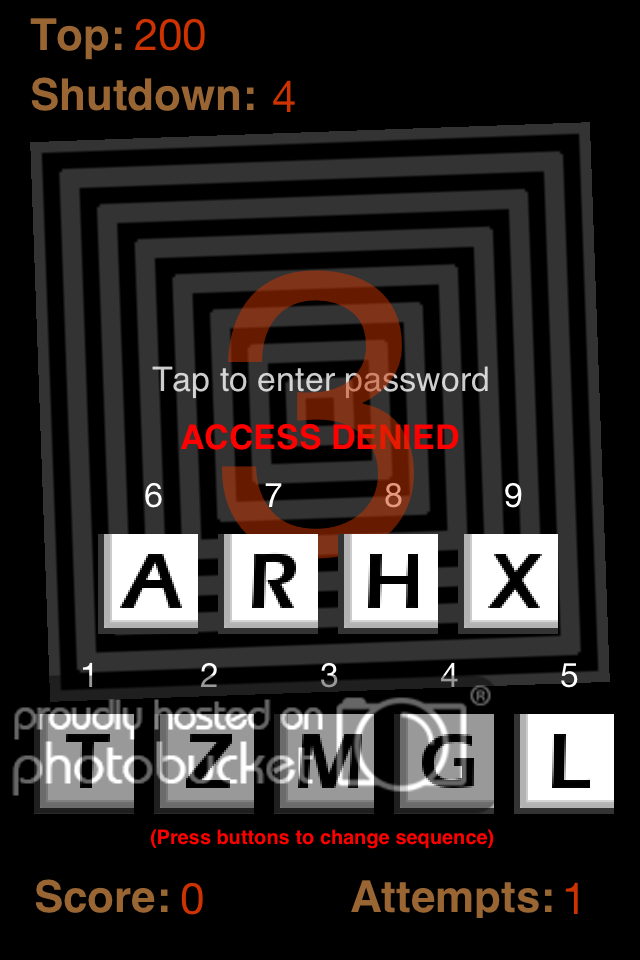Viewport: 640px width, 960px height.
Task: Tap the letter T button
Action: (87, 763)
